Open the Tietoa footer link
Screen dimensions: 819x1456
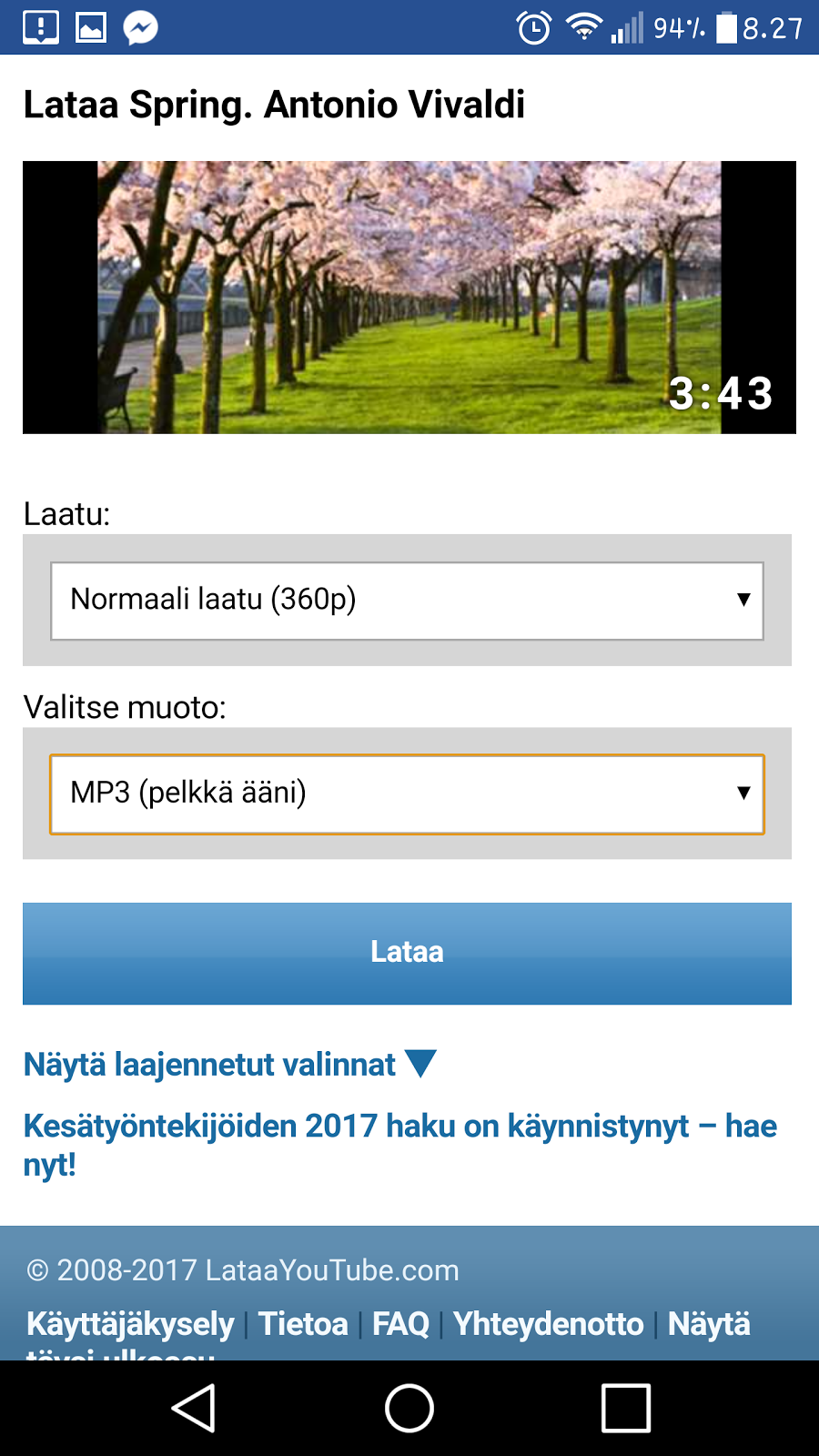[x=303, y=1323]
